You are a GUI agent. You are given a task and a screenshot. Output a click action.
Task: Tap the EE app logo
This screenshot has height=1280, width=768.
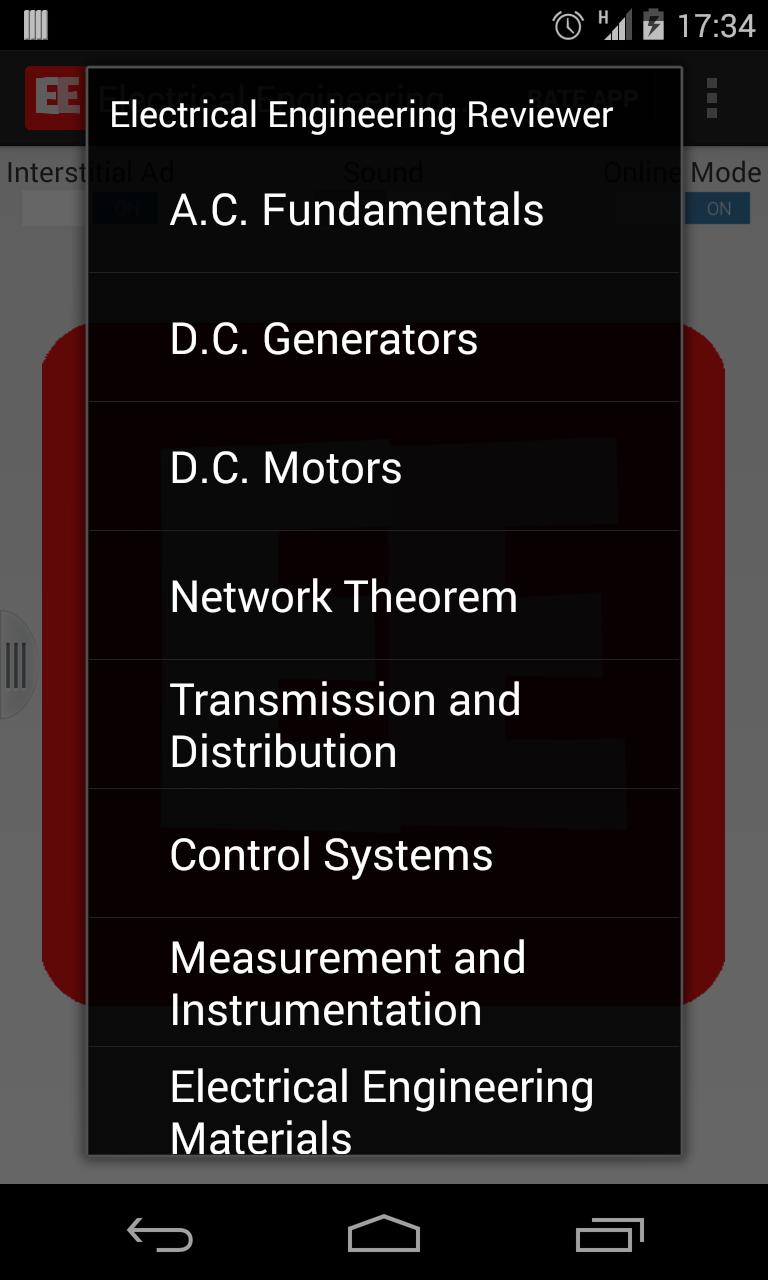click(x=54, y=98)
